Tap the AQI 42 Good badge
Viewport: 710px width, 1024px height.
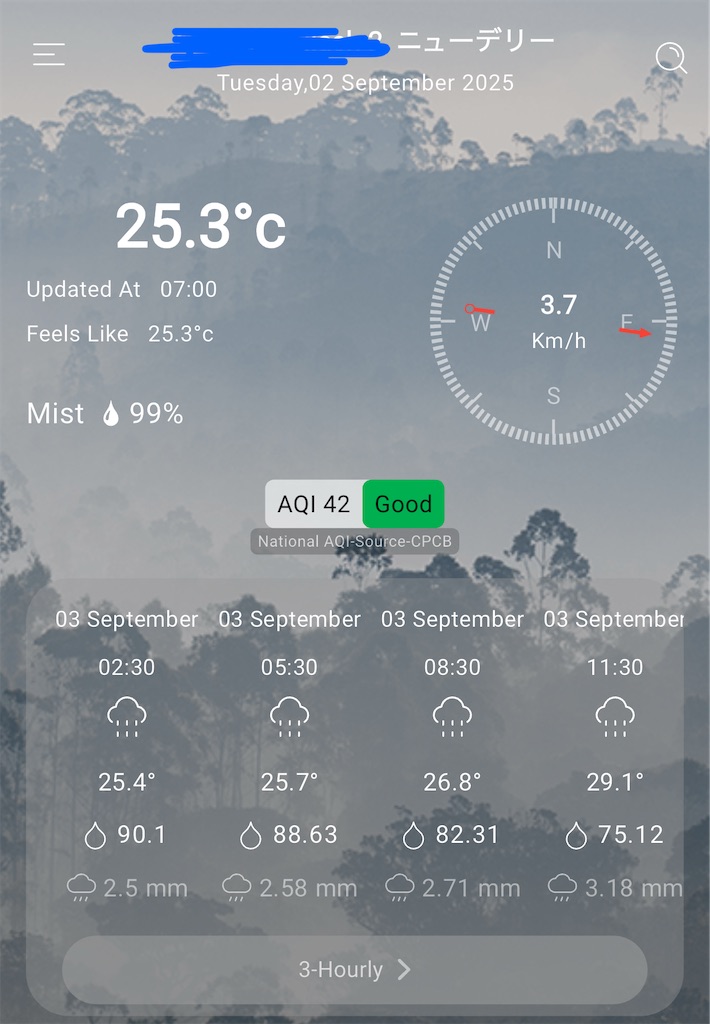(354, 504)
